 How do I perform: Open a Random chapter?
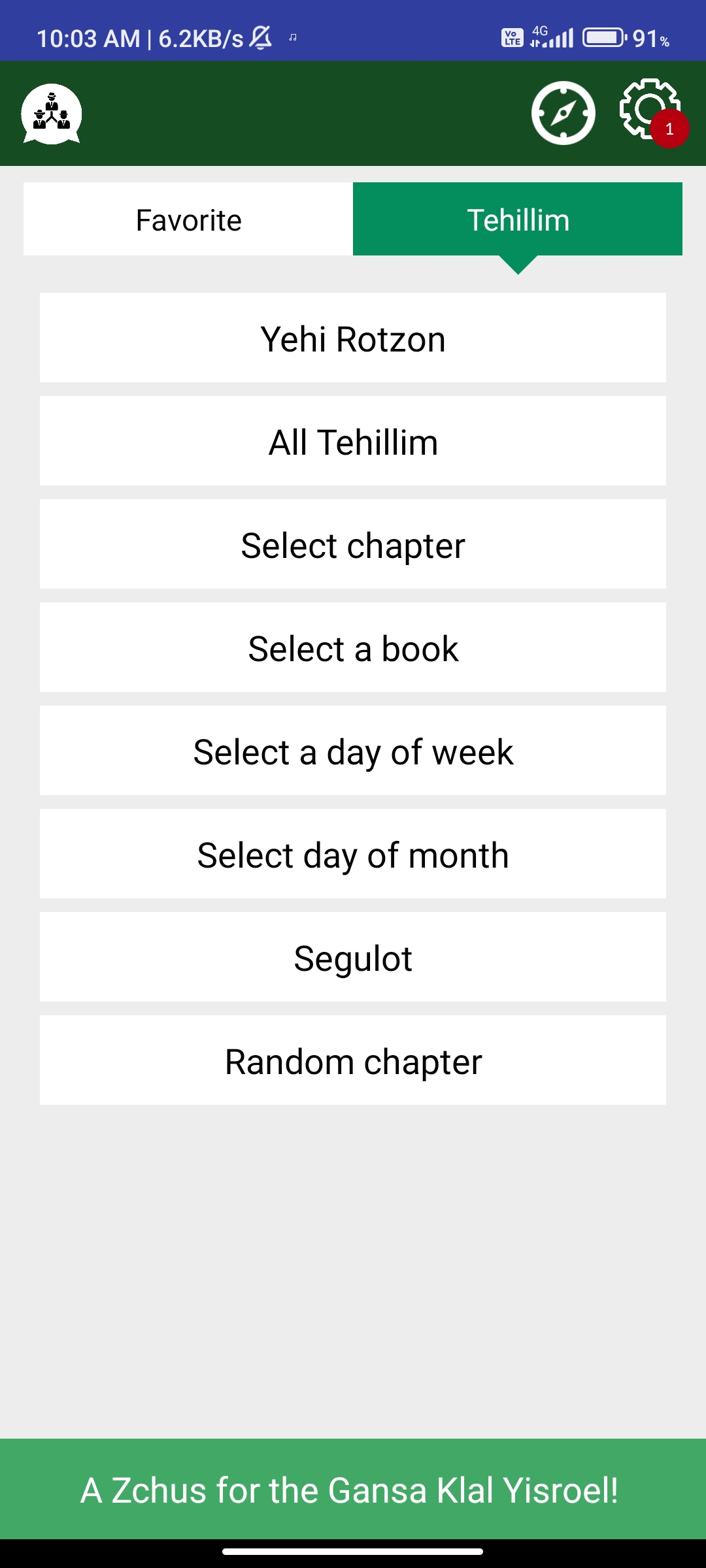[353, 1060]
